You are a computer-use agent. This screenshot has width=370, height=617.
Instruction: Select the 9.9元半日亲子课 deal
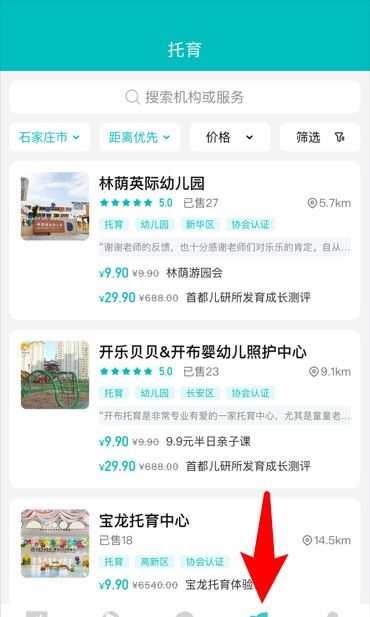(x=175, y=442)
